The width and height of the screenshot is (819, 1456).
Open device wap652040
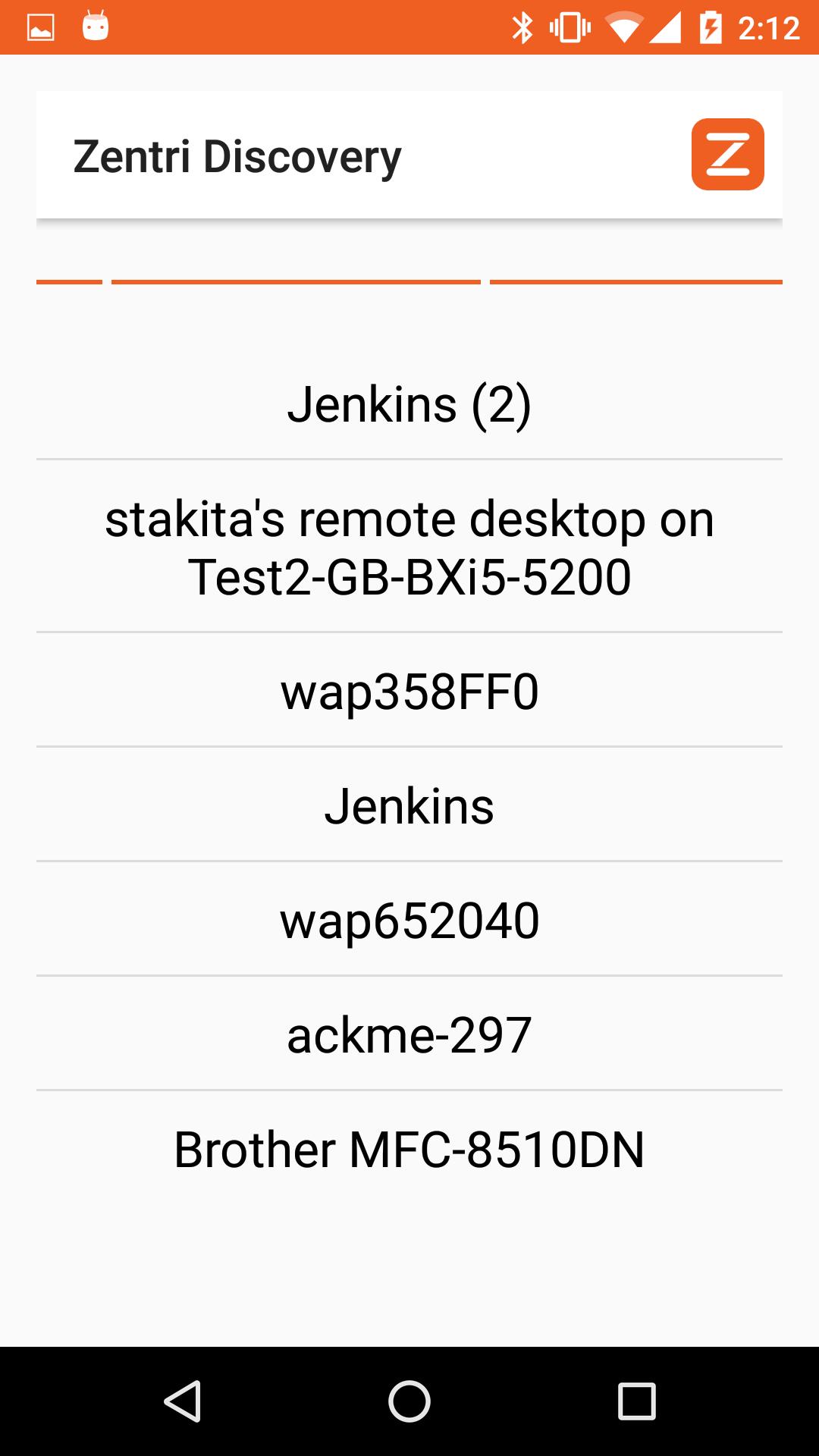click(x=409, y=920)
